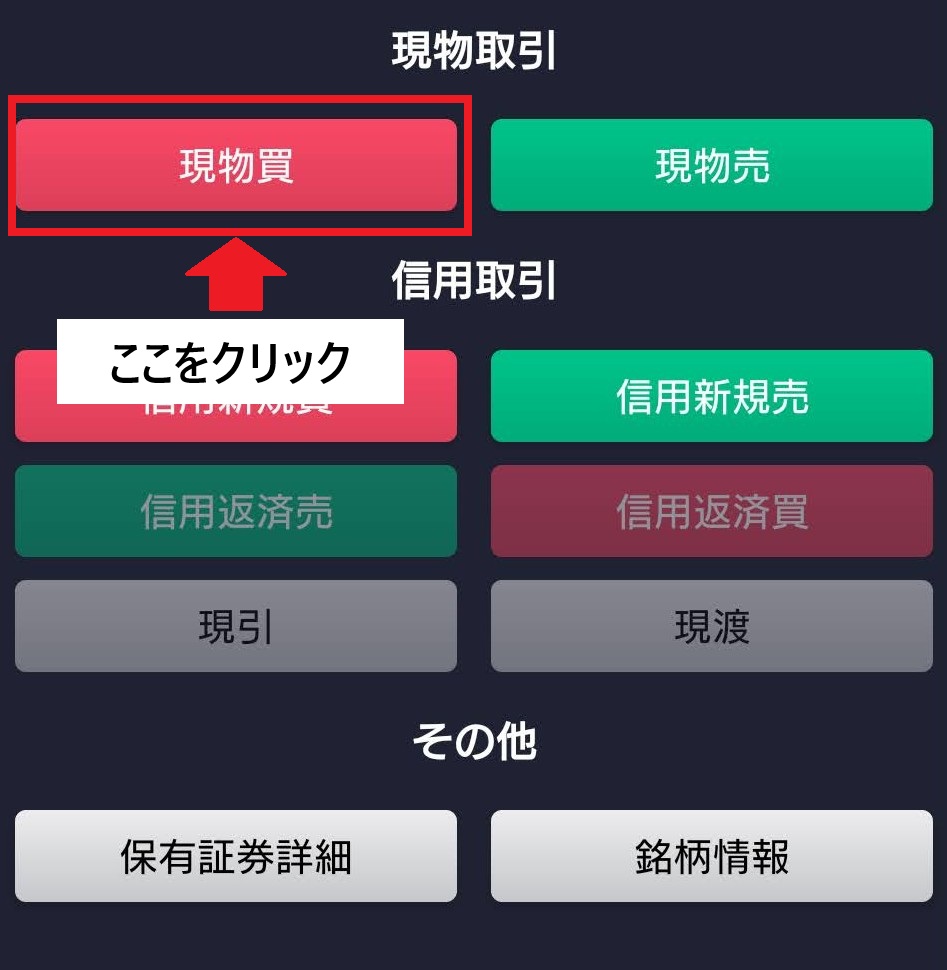This screenshot has height=970, width=947.
Task: Choose 信用返済買 repayment buy
Action: tap(711, 511)
